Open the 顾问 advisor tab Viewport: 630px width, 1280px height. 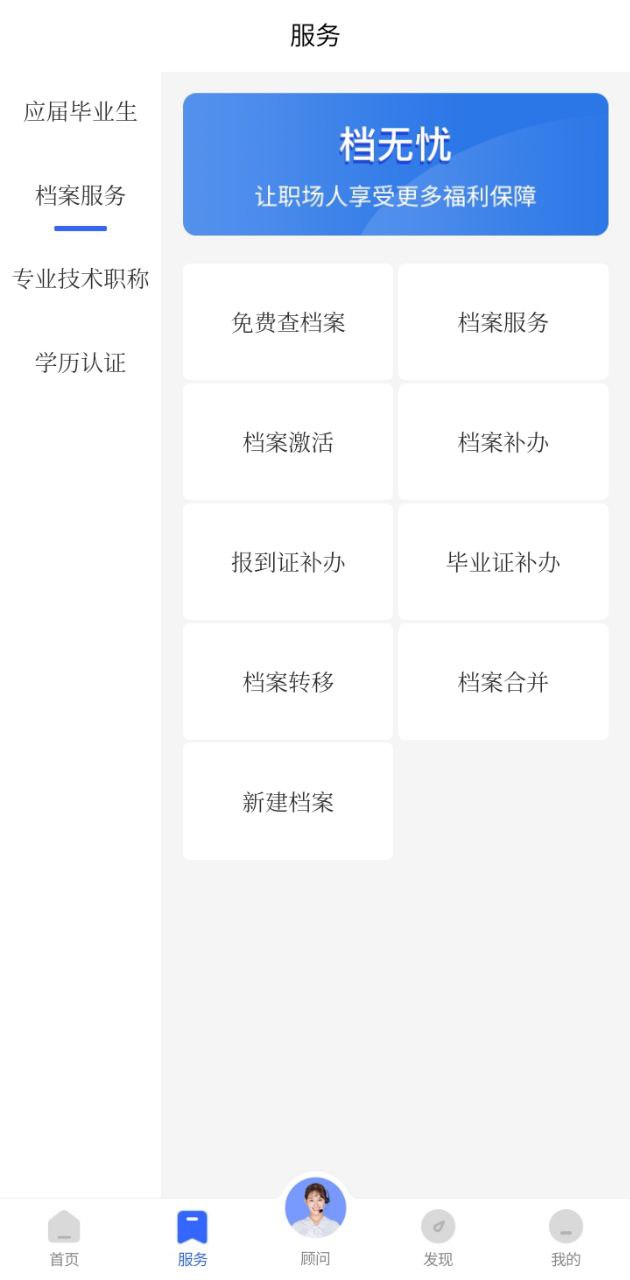[x=315, y=1222]
